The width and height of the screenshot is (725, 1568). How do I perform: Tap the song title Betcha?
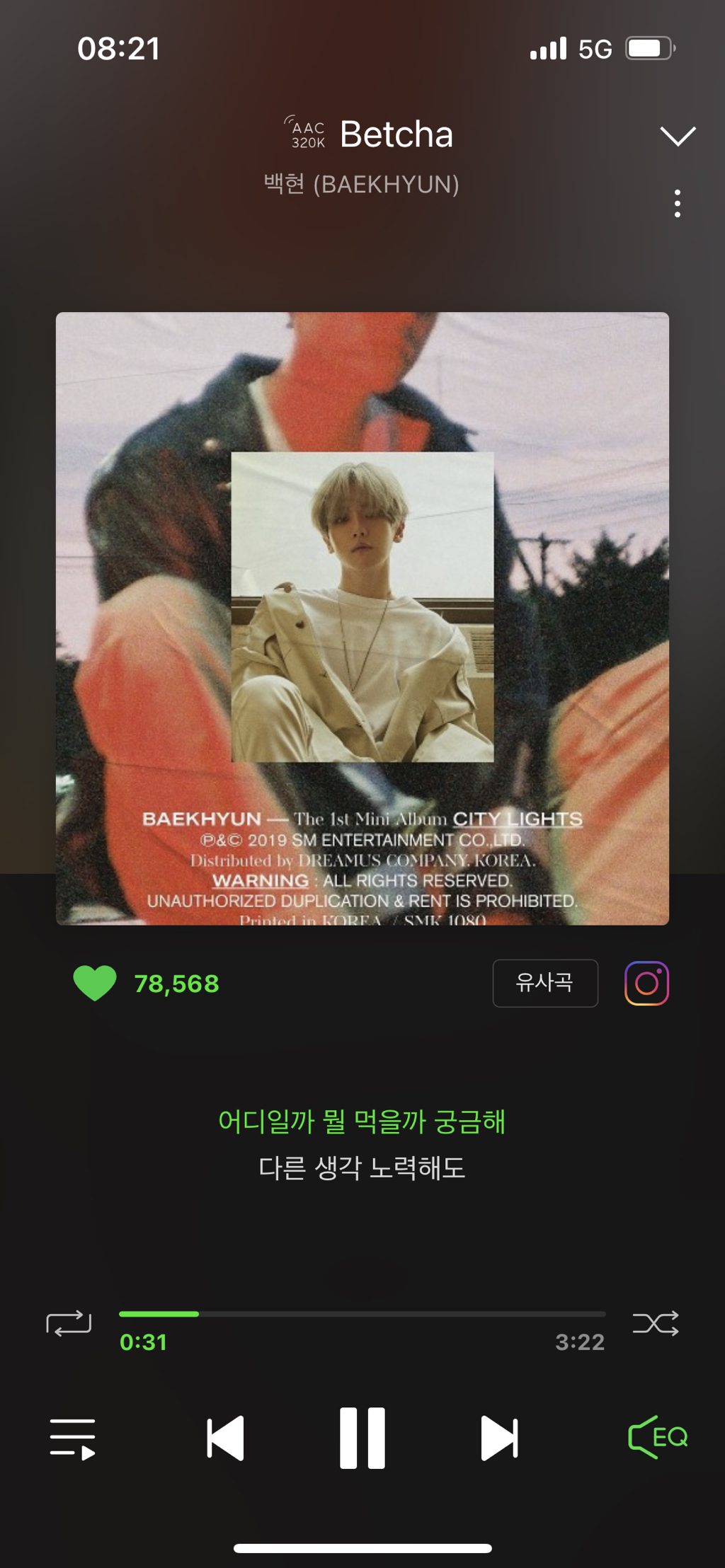[398, 133]
